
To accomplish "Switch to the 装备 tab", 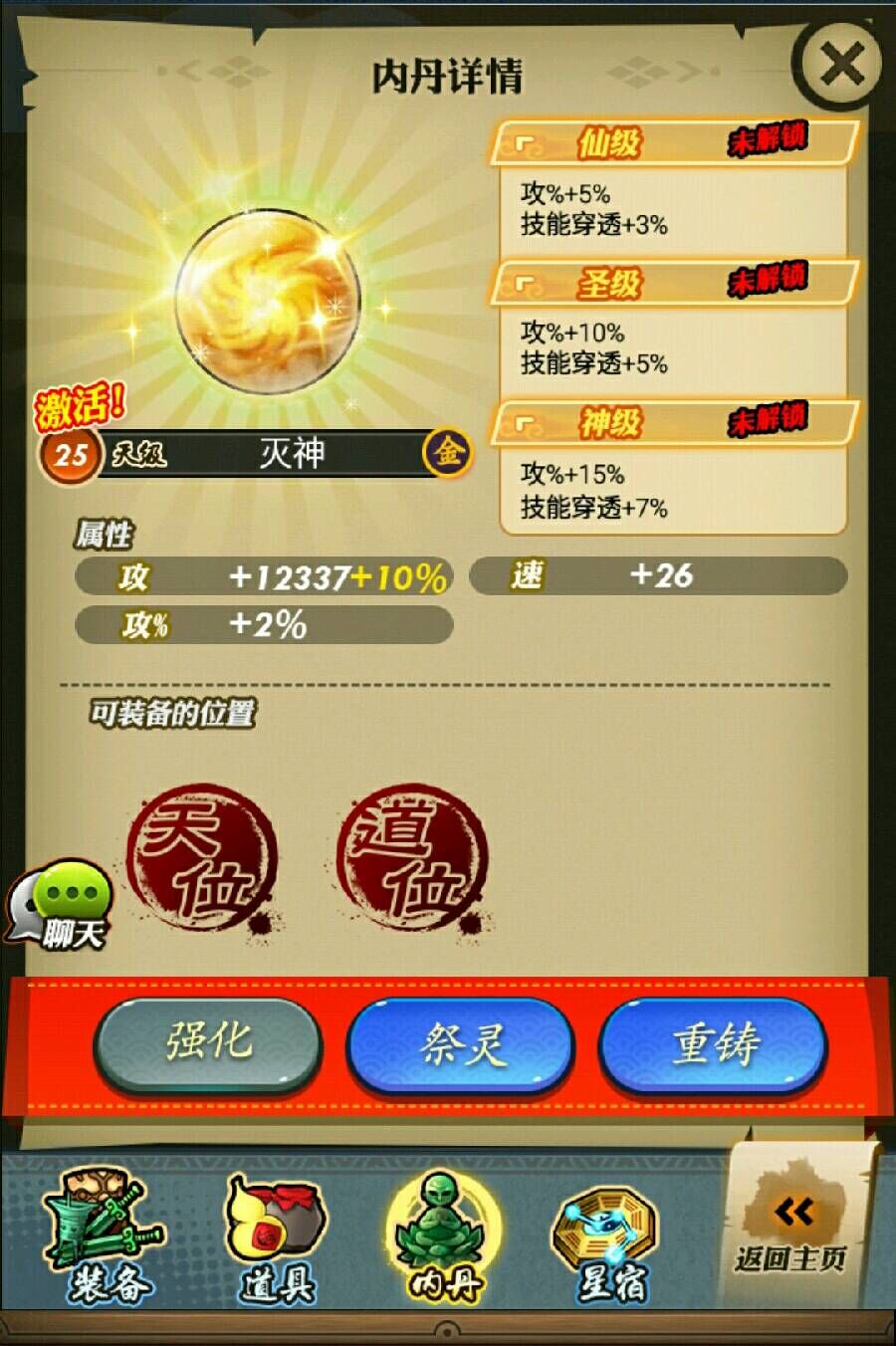I will point(103,1237).
